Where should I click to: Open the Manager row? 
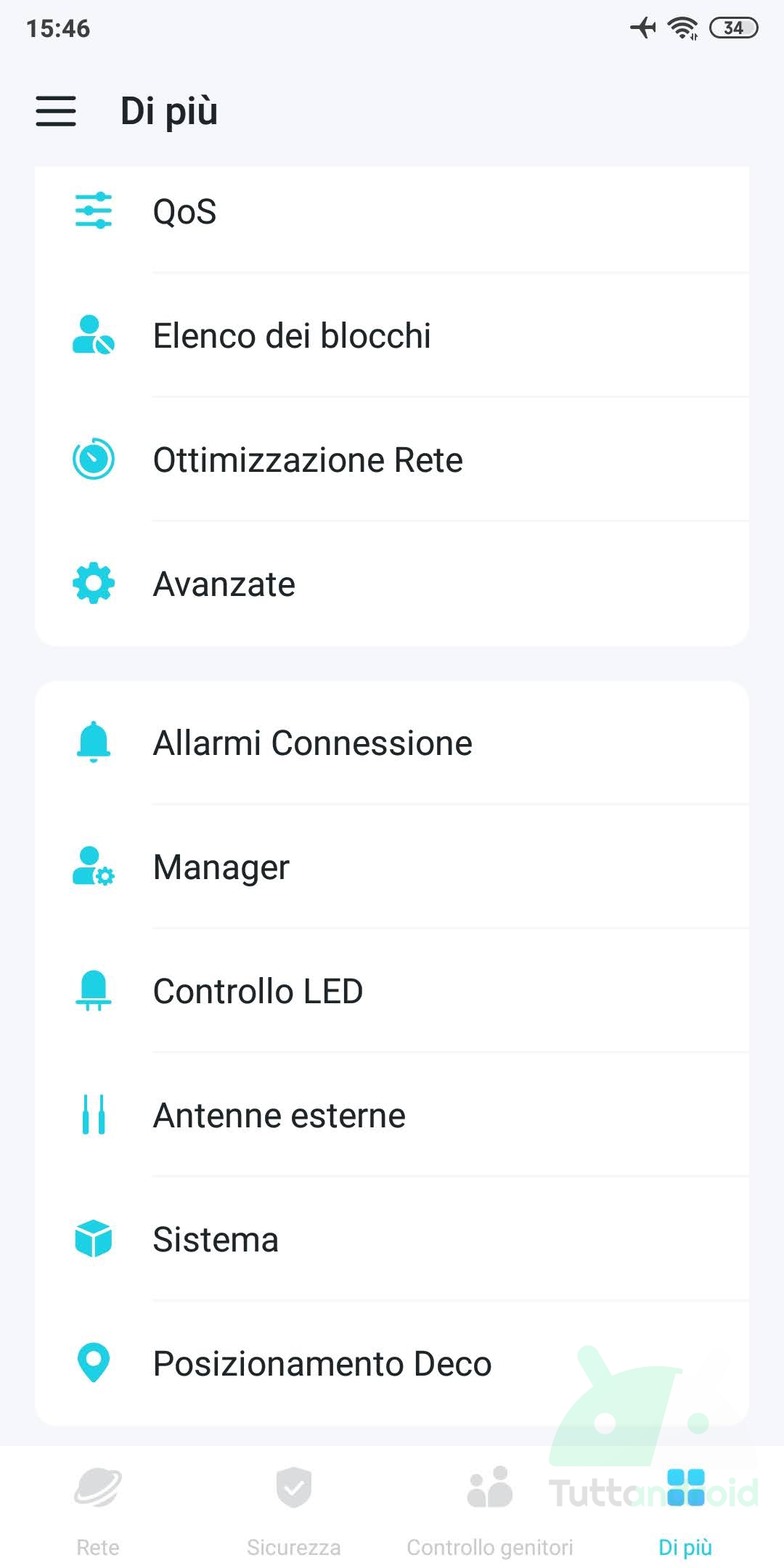392,867
